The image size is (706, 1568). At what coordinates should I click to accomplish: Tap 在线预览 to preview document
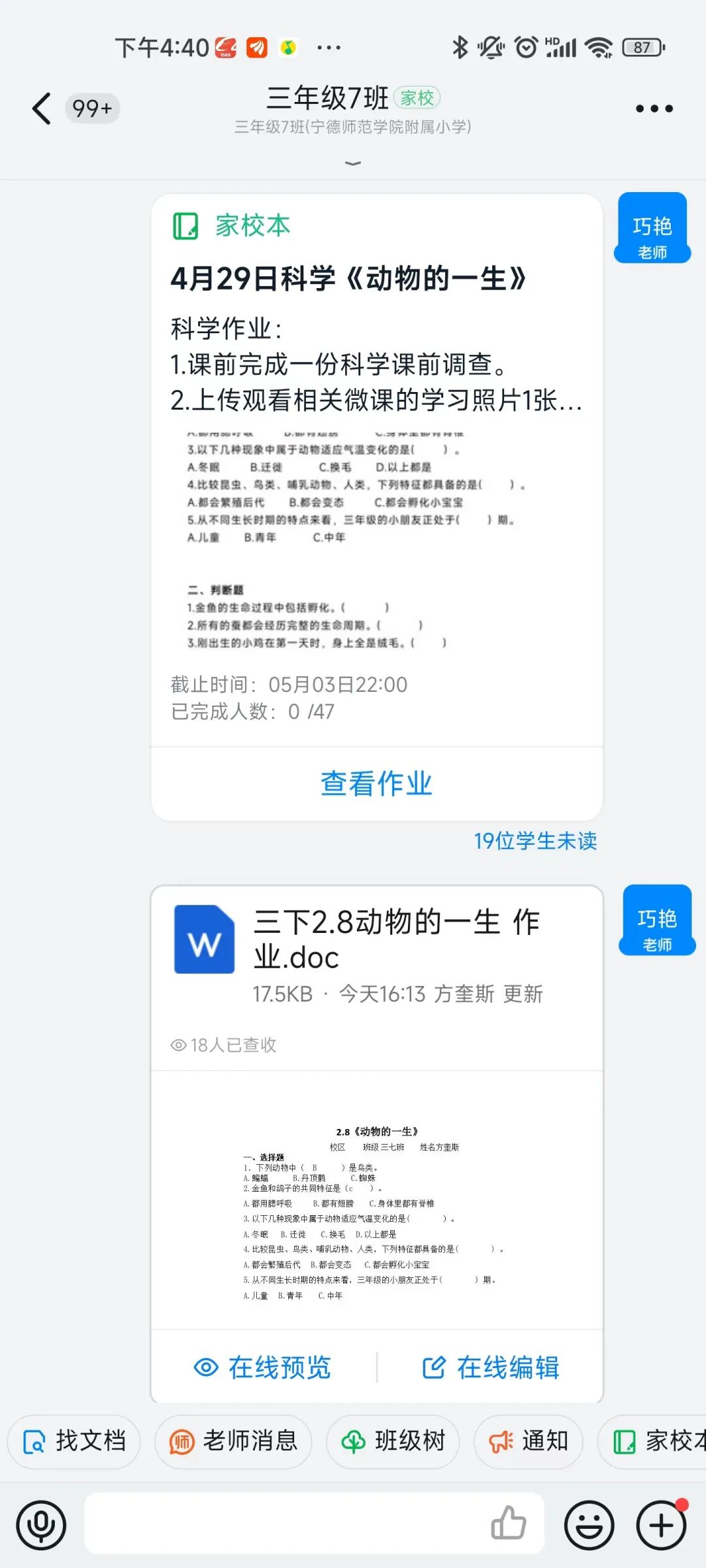click(263, 1367)
